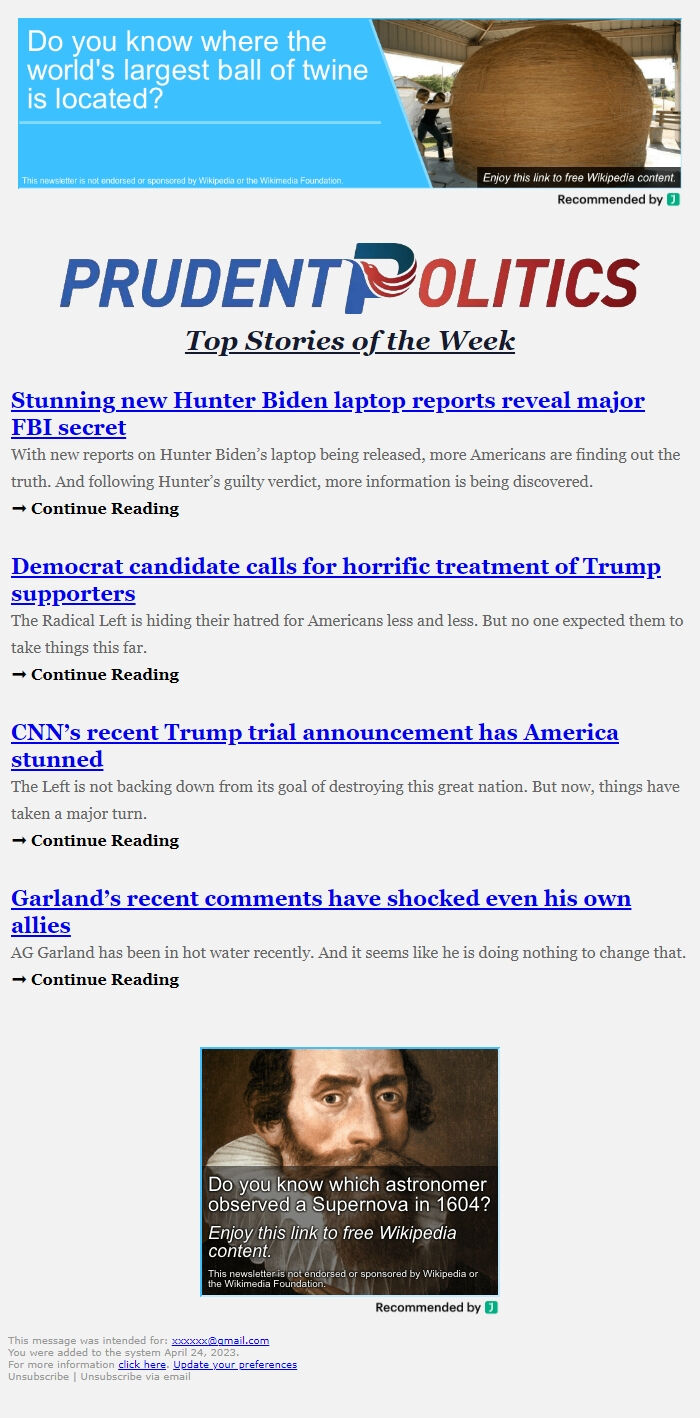Image resolution: width=700 pixels, height=1418 pixels.
Task: Continue Reading under the Hunter Biden laptop story
Action: pyautogui.click(x=95, y=508)
